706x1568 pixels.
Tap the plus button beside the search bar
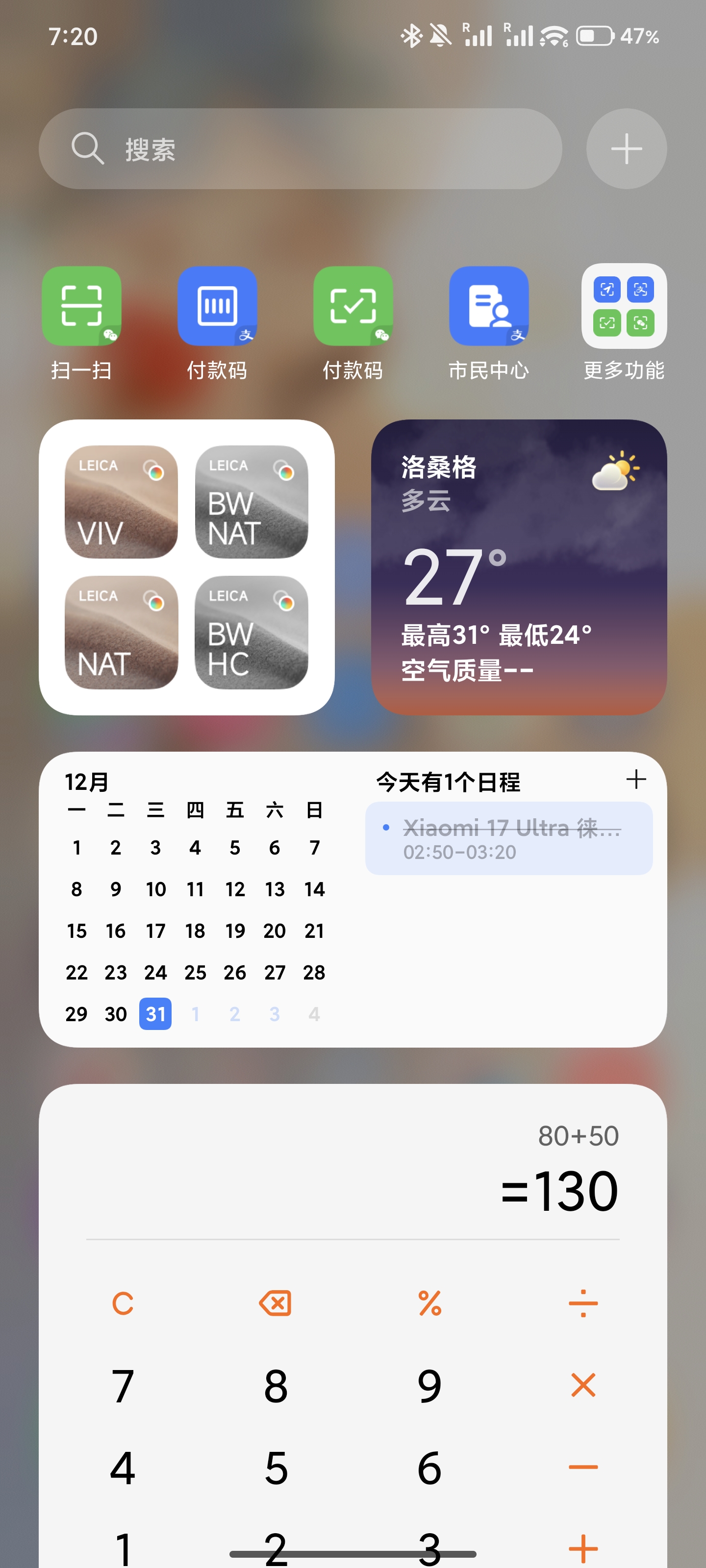[x=626, y=149]
